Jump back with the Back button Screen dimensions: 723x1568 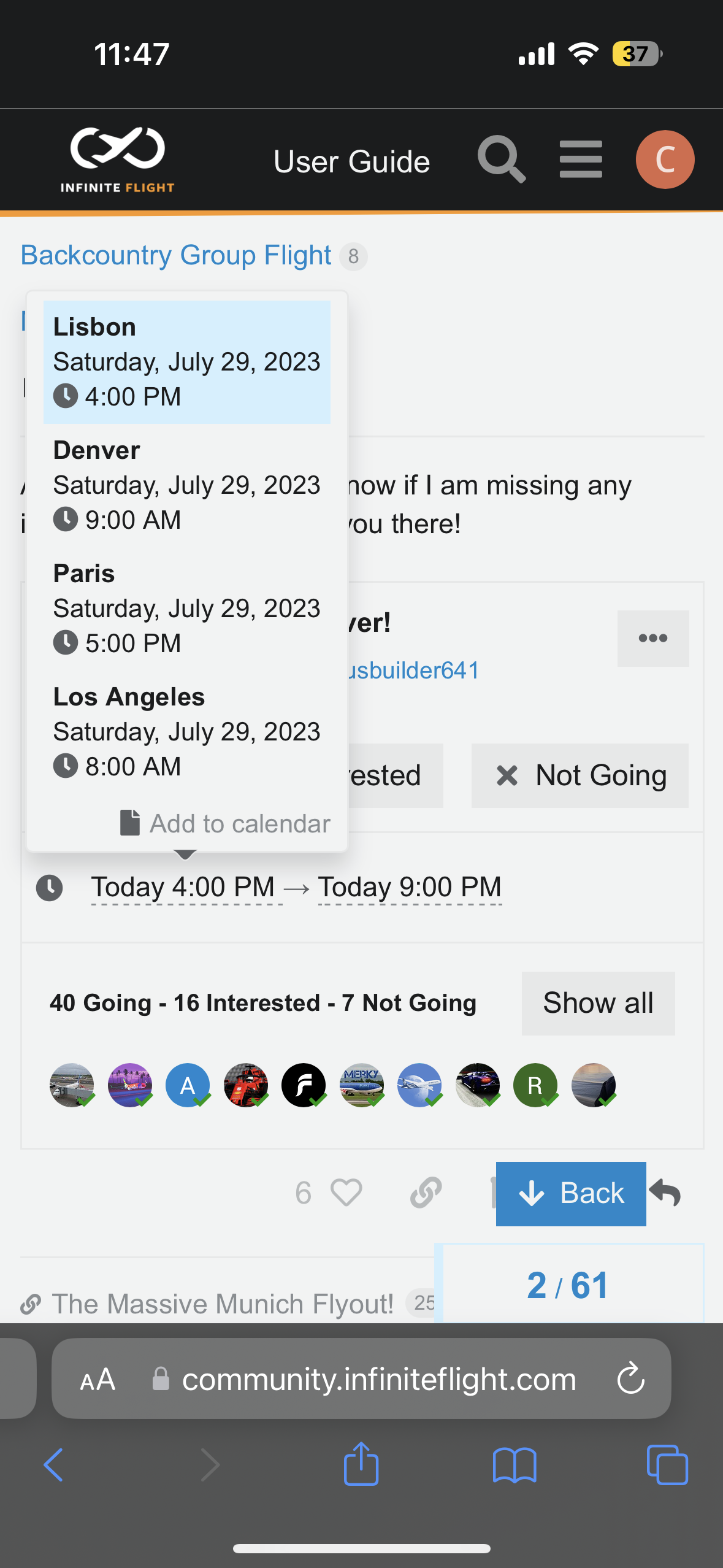click(570, 1193)
